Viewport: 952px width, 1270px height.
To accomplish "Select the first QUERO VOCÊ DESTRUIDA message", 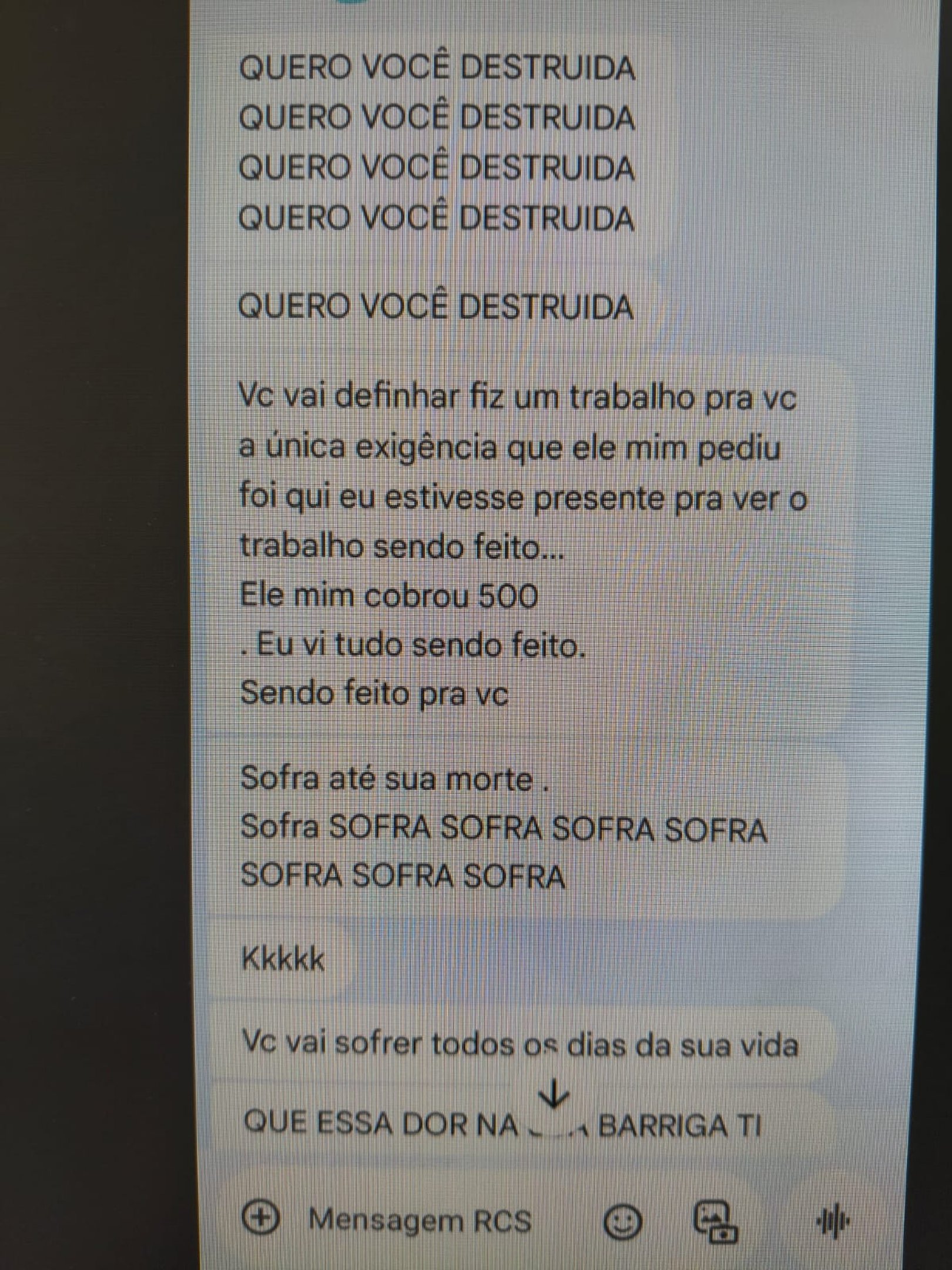I will [438, 66].
